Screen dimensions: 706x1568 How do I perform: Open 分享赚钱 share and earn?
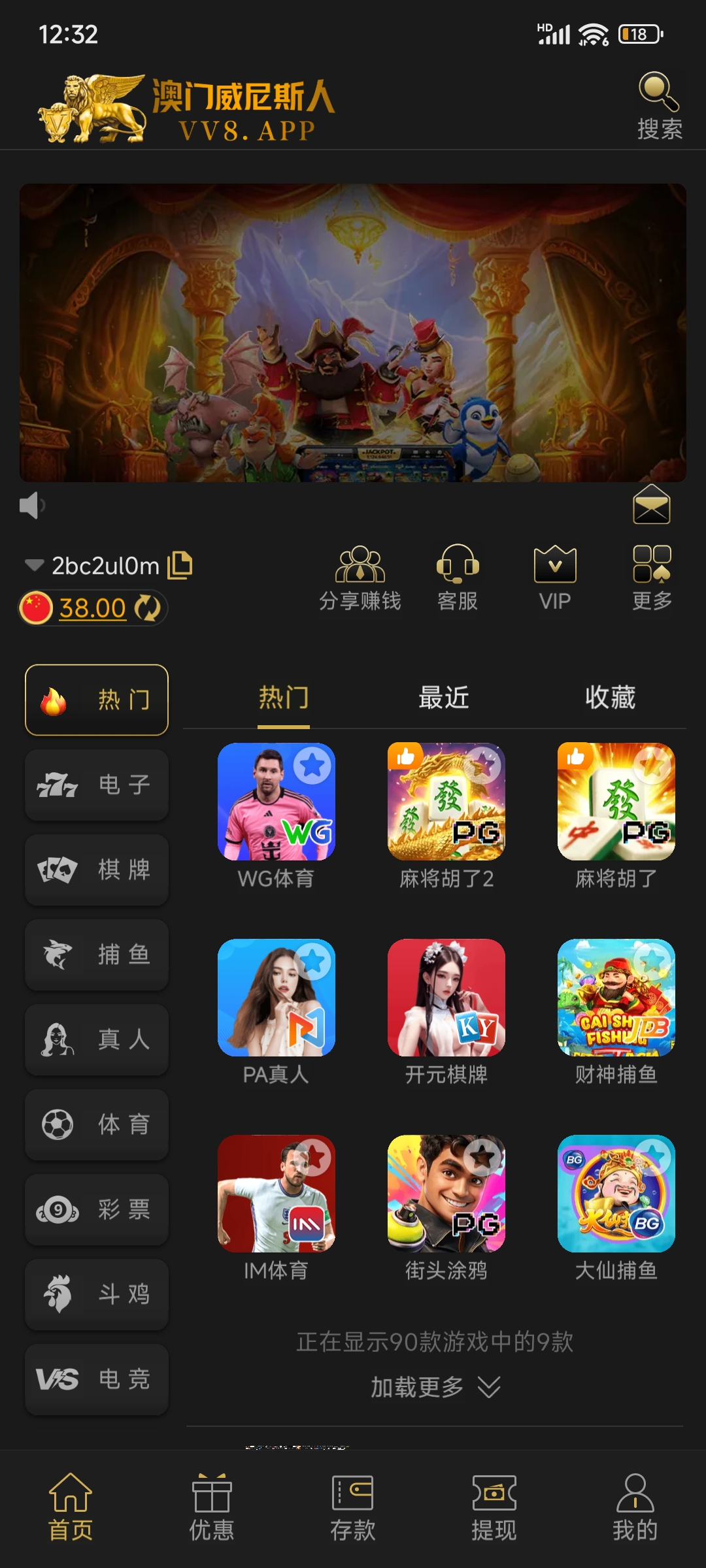click(360, 578)
